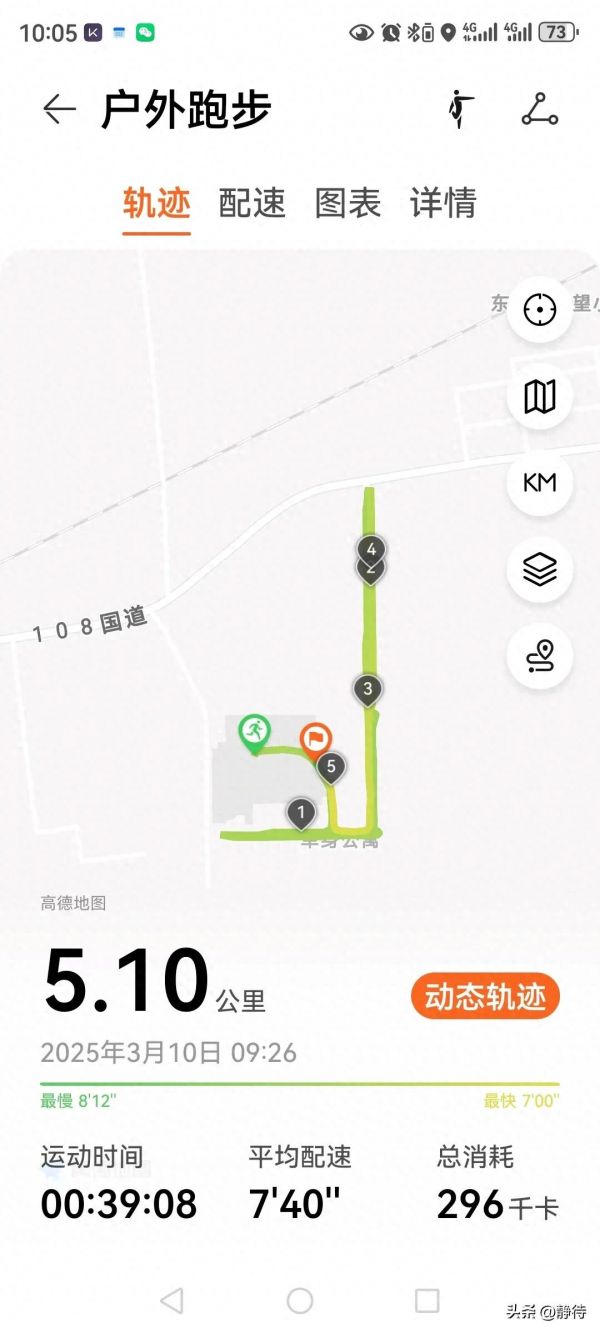This screenshot has height=1333, width=600.
Task: Open the running posture icon
Action: click(460, 109)
